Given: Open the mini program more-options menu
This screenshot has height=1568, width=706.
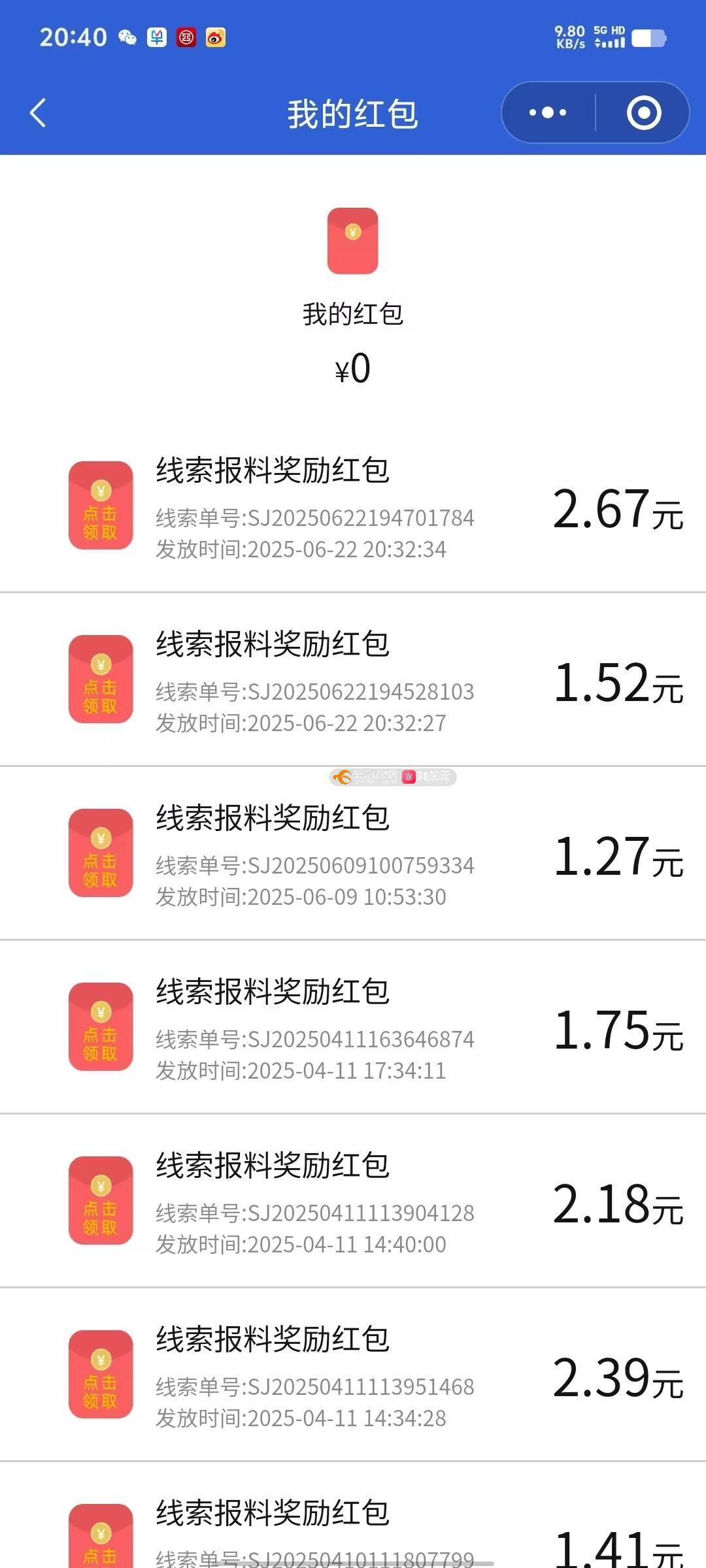Looking at the screenshot, I should 548,113.
